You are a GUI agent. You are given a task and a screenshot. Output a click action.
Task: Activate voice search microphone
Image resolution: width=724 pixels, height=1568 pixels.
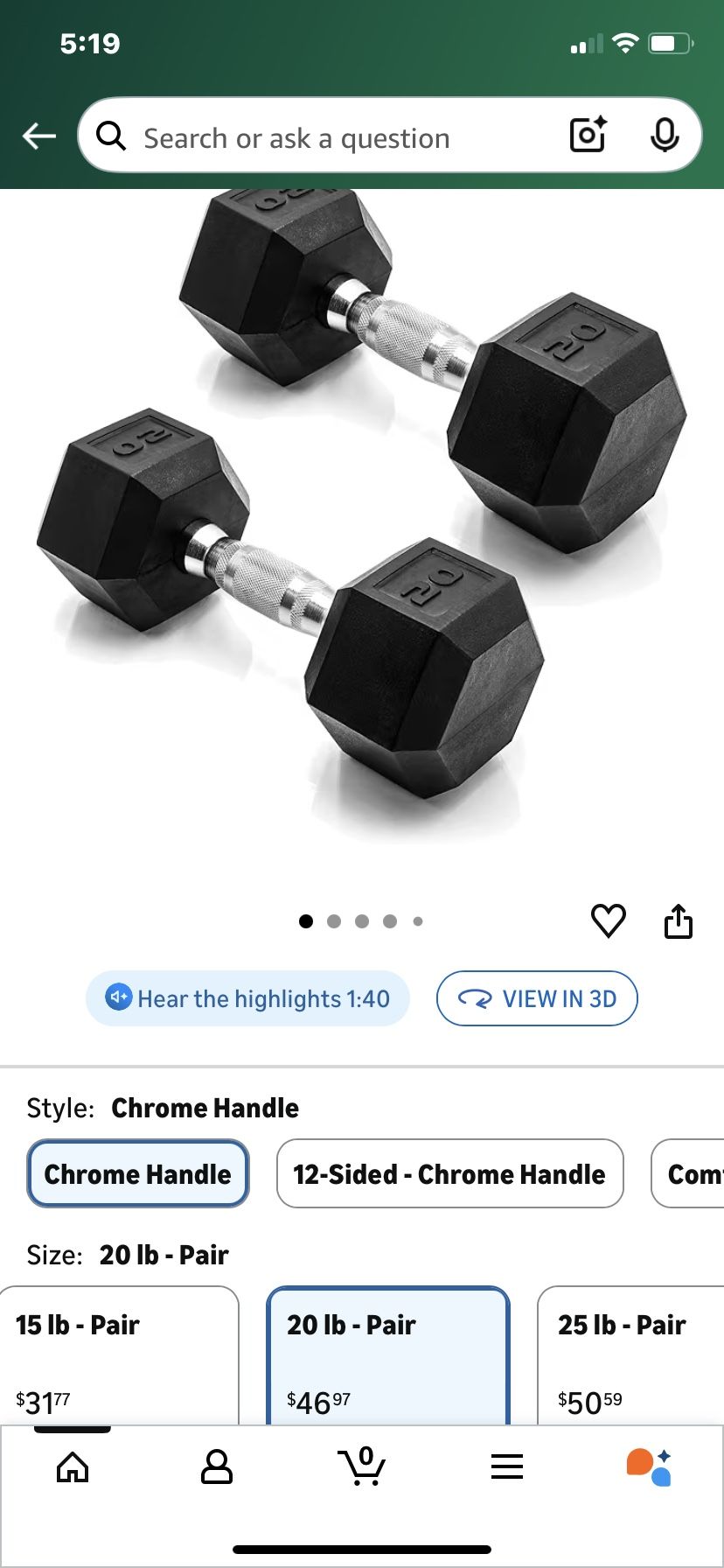click(x=665, y=136)
